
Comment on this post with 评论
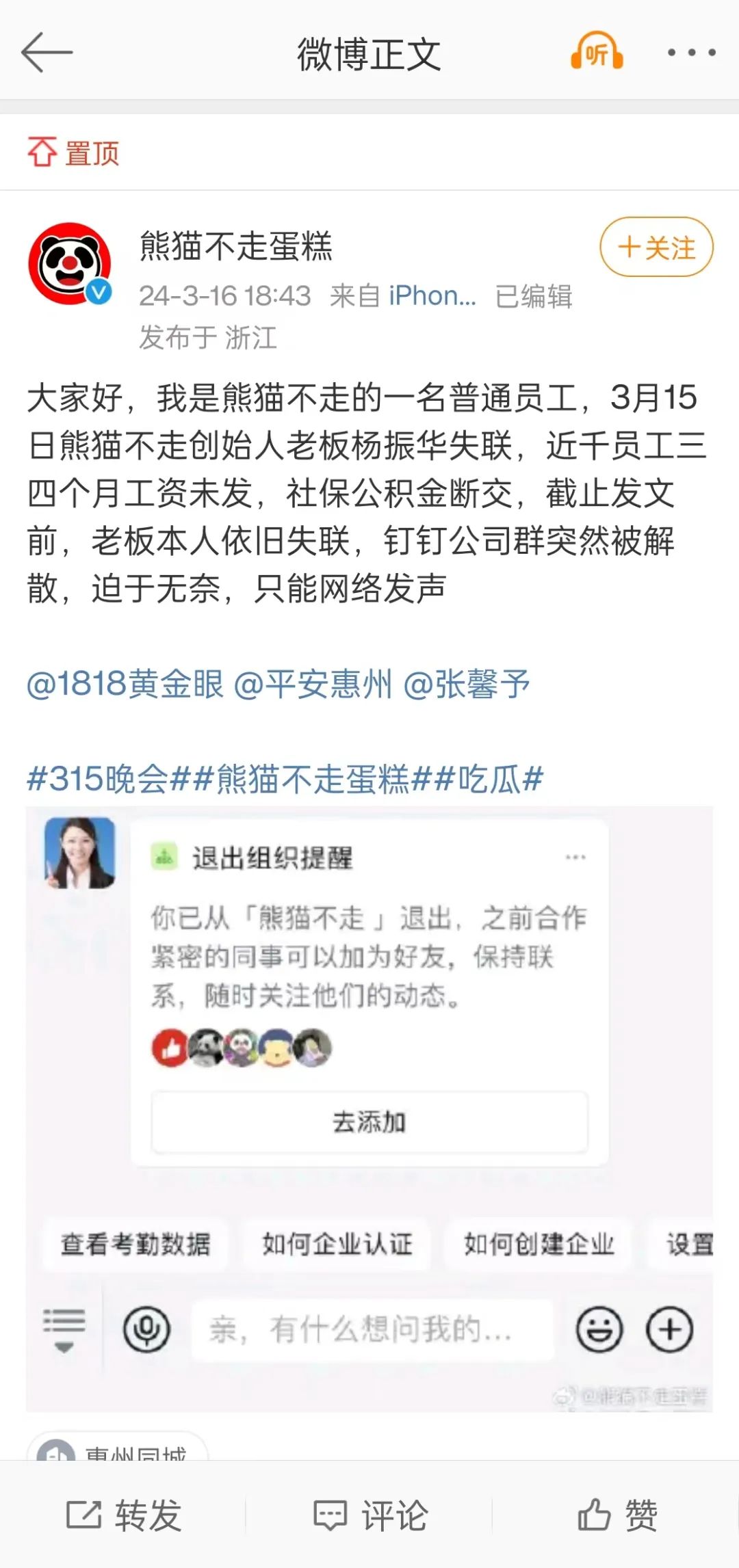[370, 1515]
